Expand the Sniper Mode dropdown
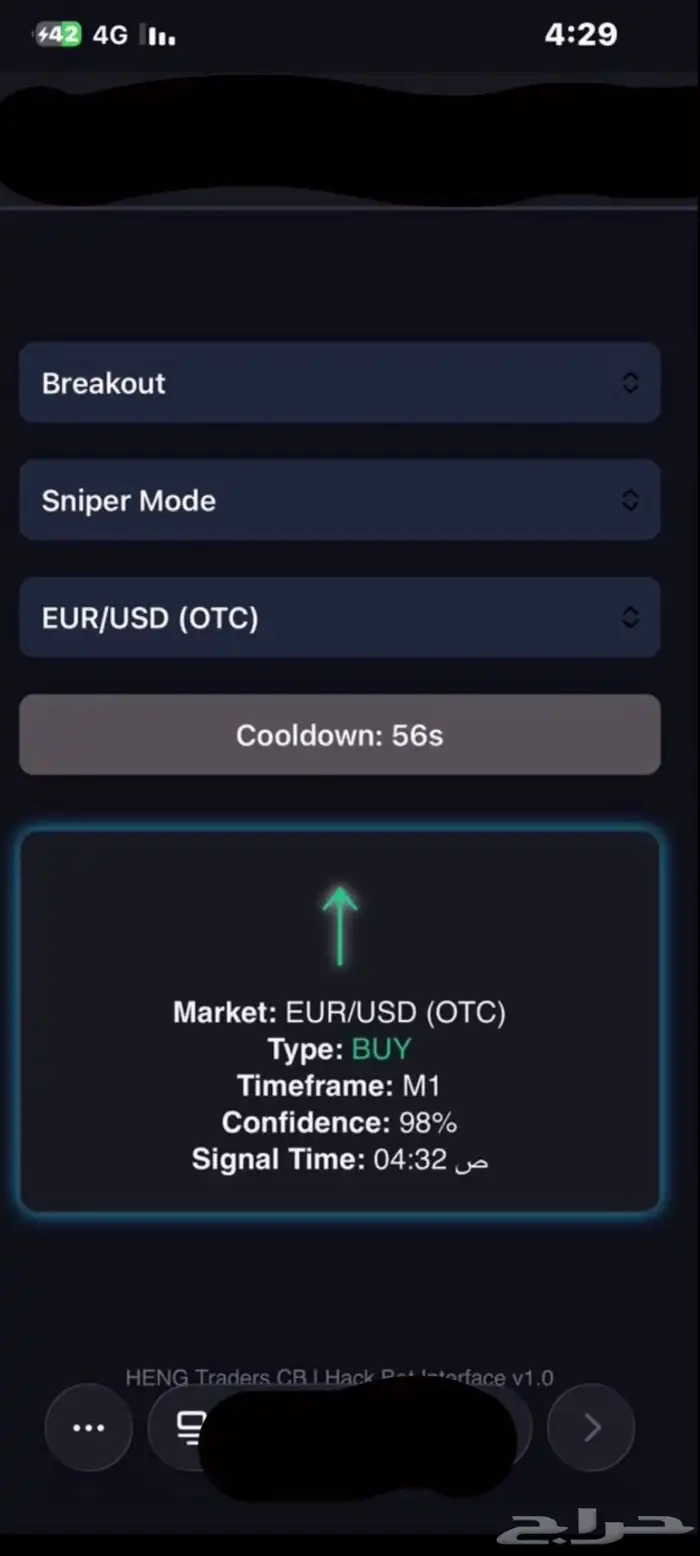The height and width of the screenshot is (1556, 700). point(339,500)
